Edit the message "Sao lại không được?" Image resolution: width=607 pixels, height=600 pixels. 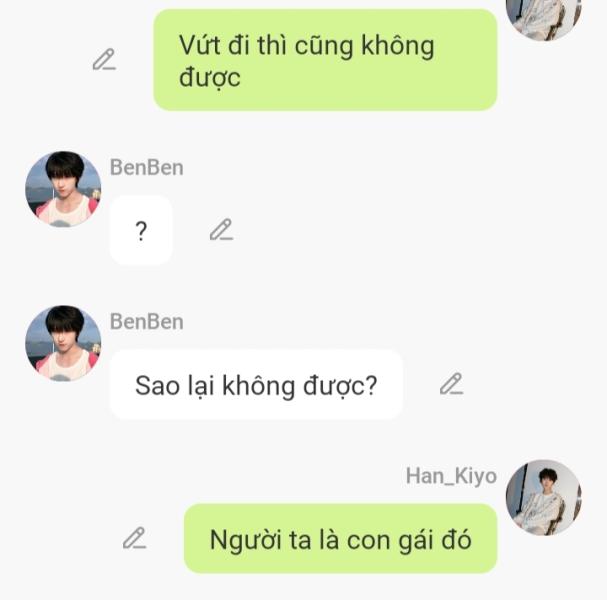click(x=452, y=384)
